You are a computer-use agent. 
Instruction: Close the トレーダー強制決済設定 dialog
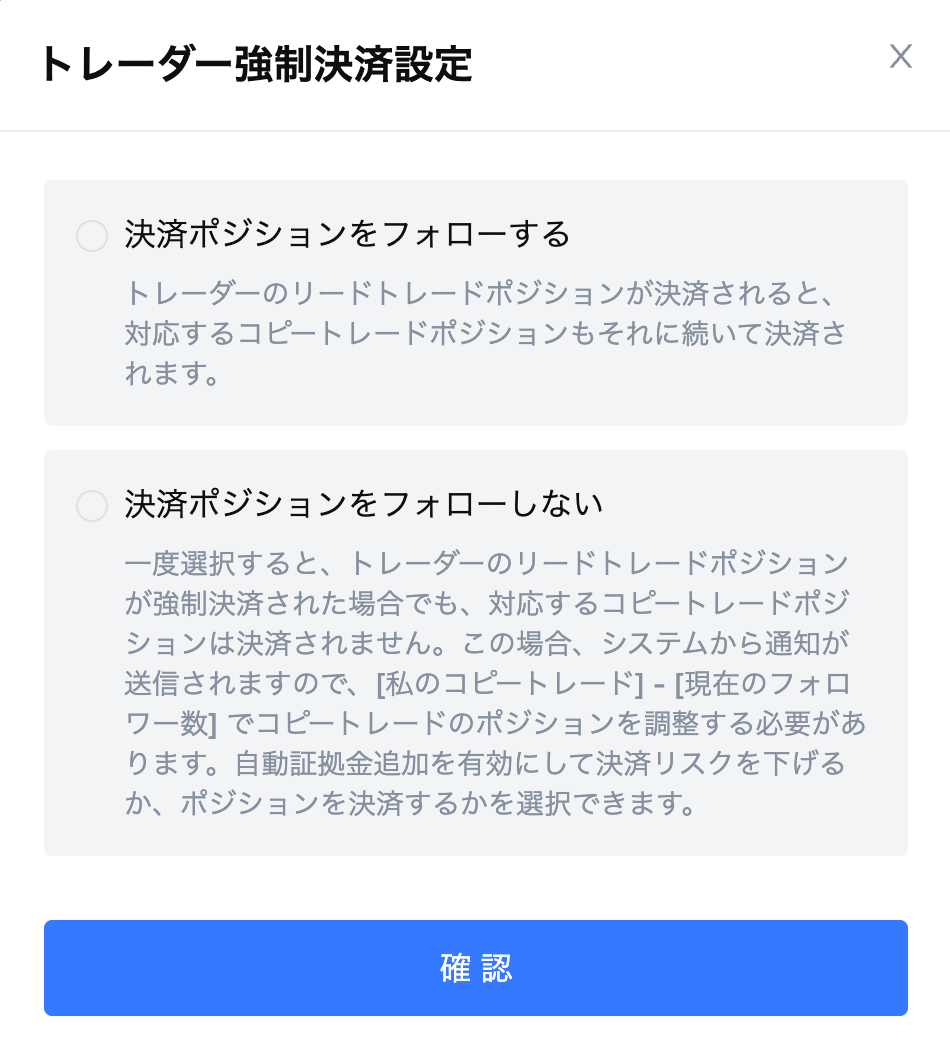[x=901, y=57]
